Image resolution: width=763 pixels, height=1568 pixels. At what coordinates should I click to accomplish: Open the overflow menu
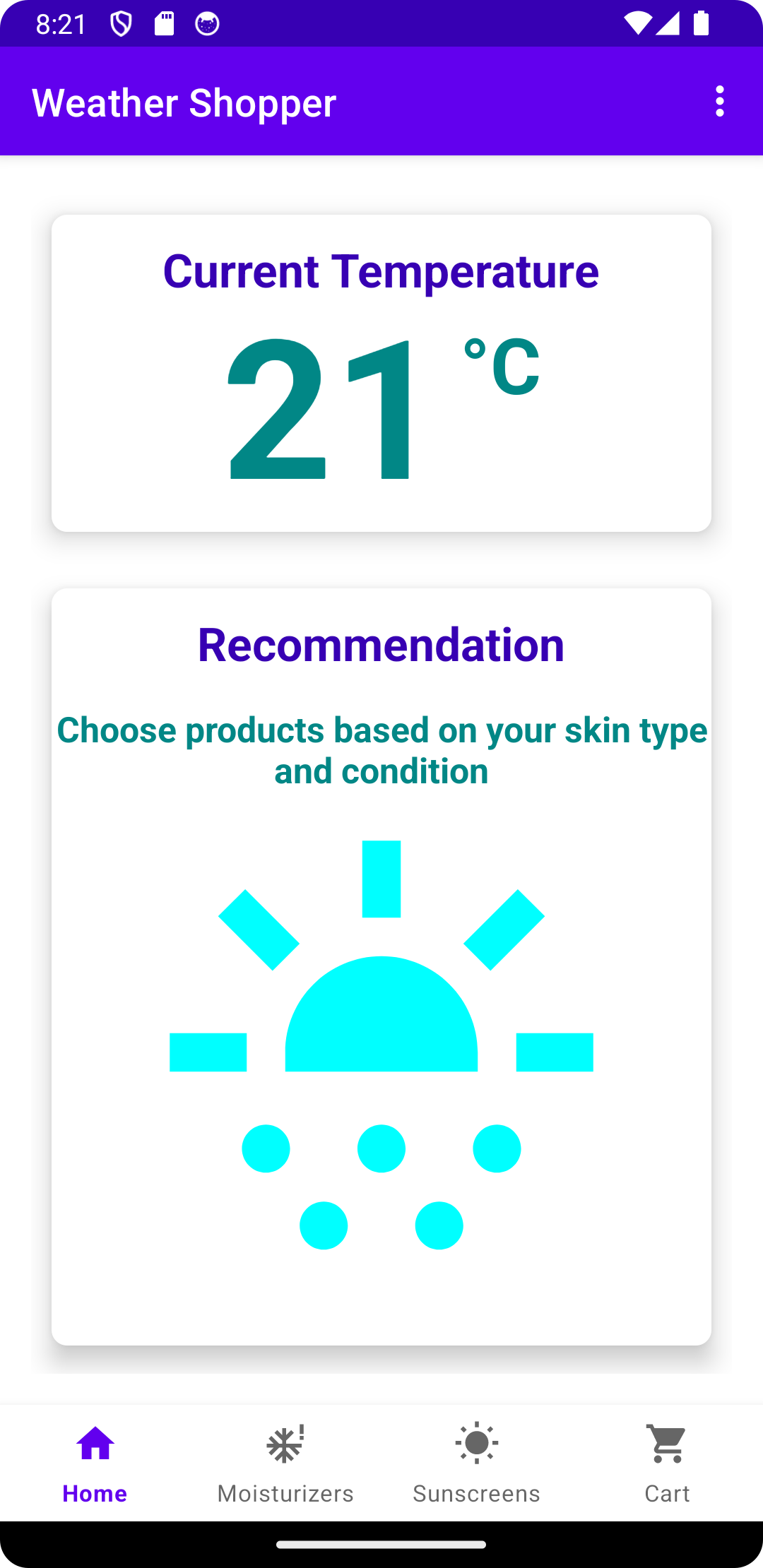[719, 102]
